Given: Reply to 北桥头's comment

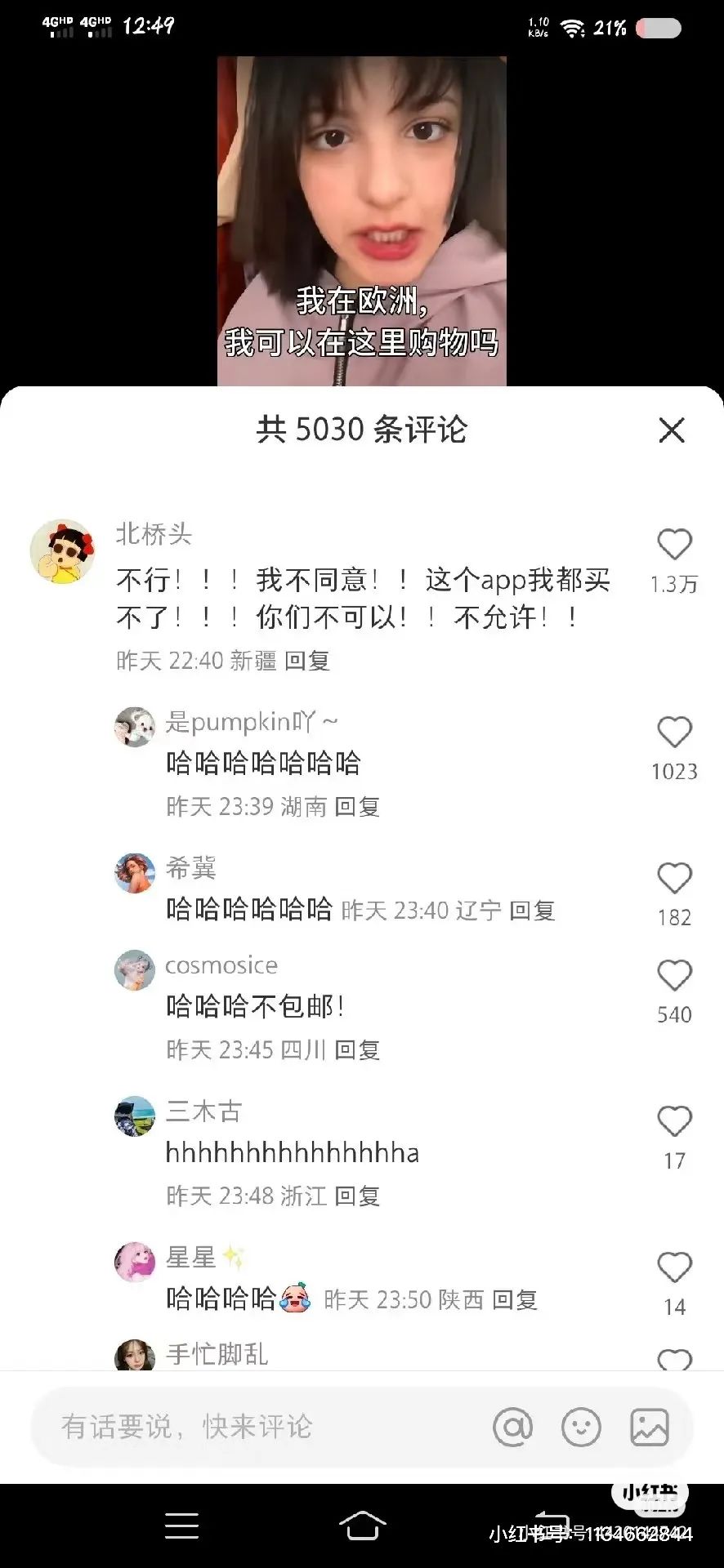Looking at the screenshot, I should point(307,660).
